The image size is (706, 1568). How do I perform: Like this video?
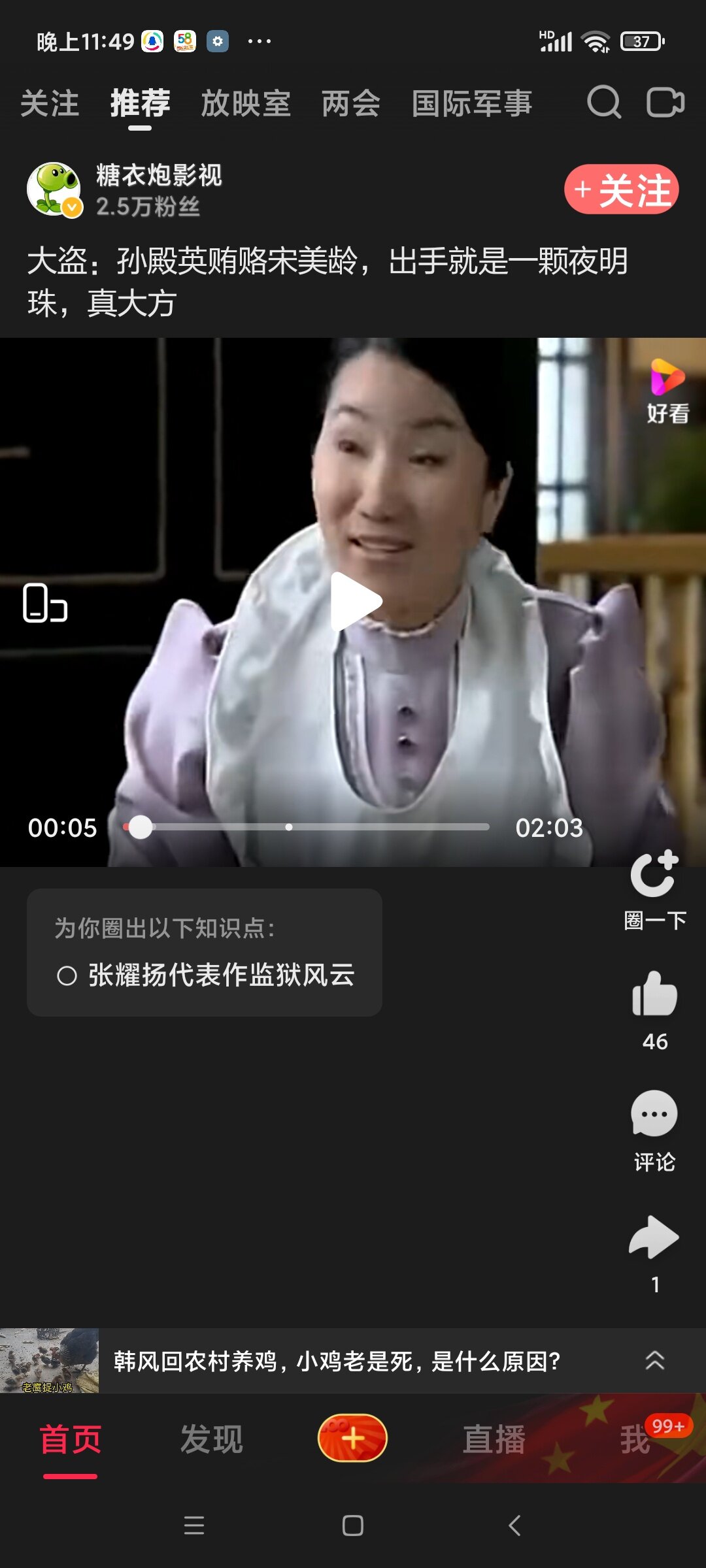tap(654, 994)
